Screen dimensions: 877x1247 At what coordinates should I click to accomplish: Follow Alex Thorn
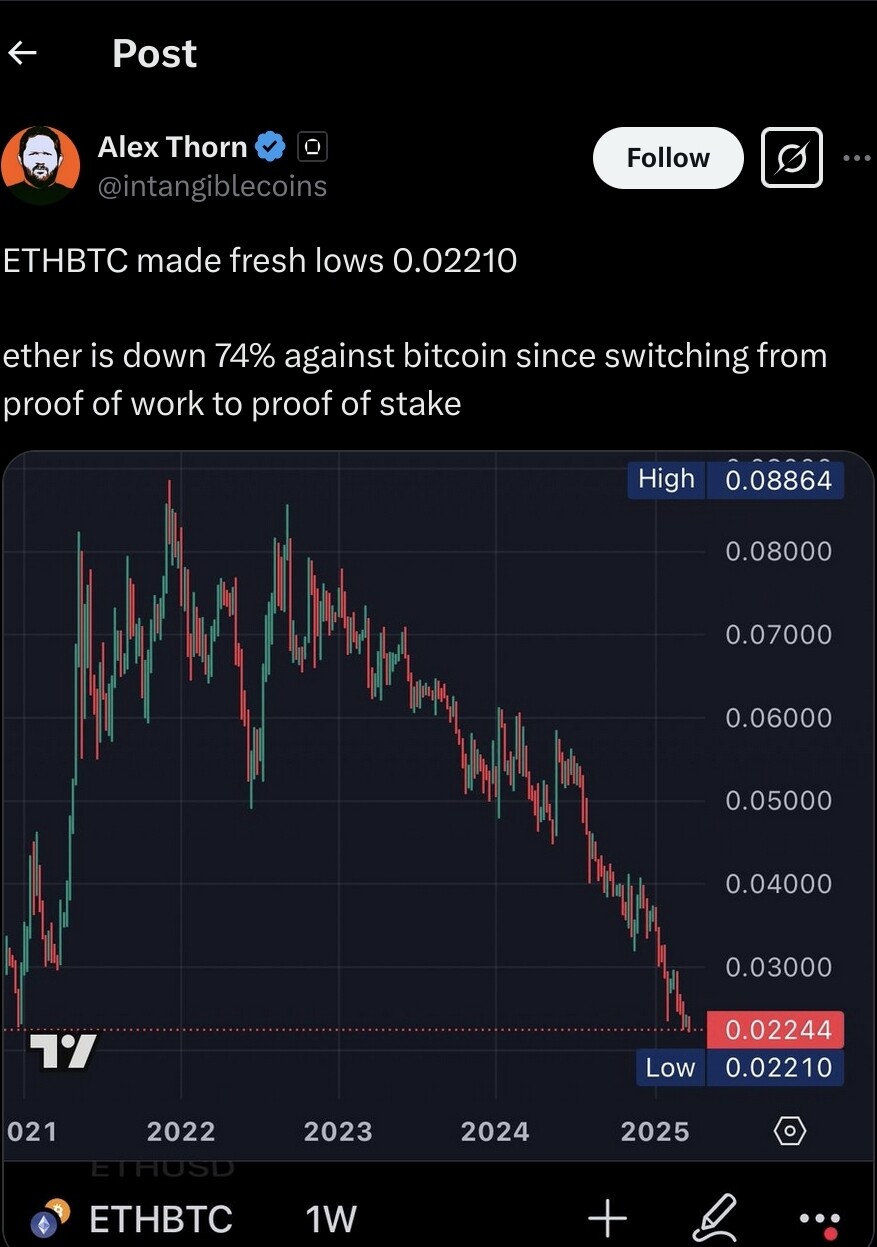pyautogui.click(x=668, y=158)
